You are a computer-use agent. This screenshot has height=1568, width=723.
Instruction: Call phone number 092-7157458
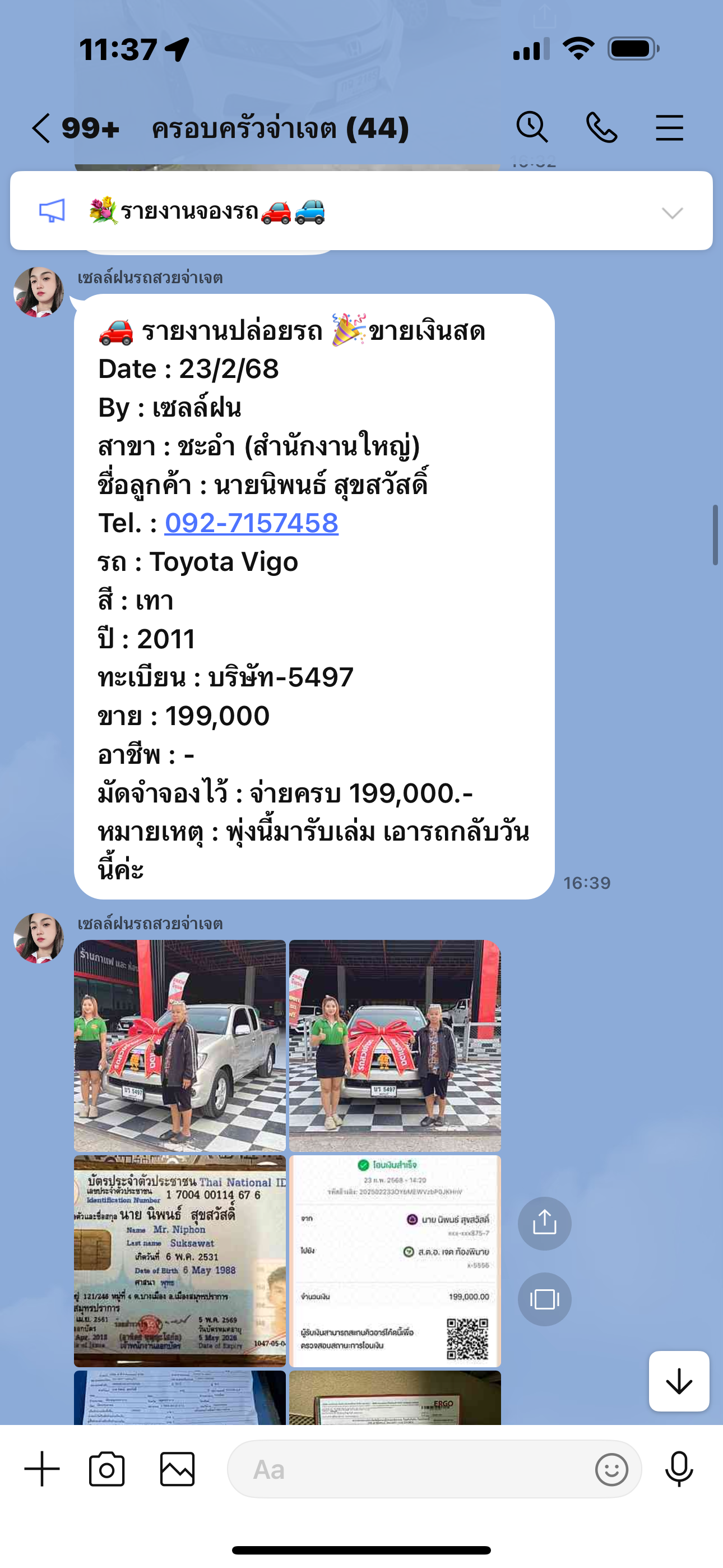pyautogui.click(x=251, y=523)
